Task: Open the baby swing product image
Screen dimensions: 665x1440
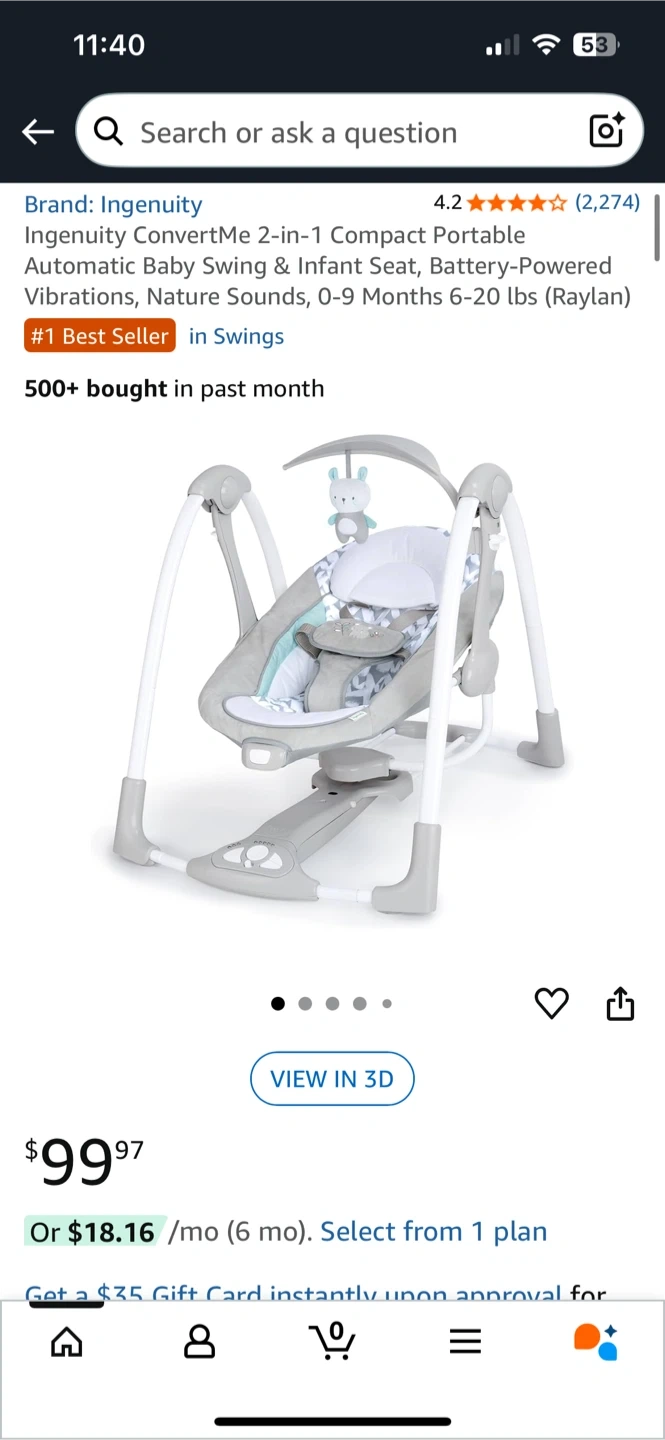Action: (x=332, y=680)
